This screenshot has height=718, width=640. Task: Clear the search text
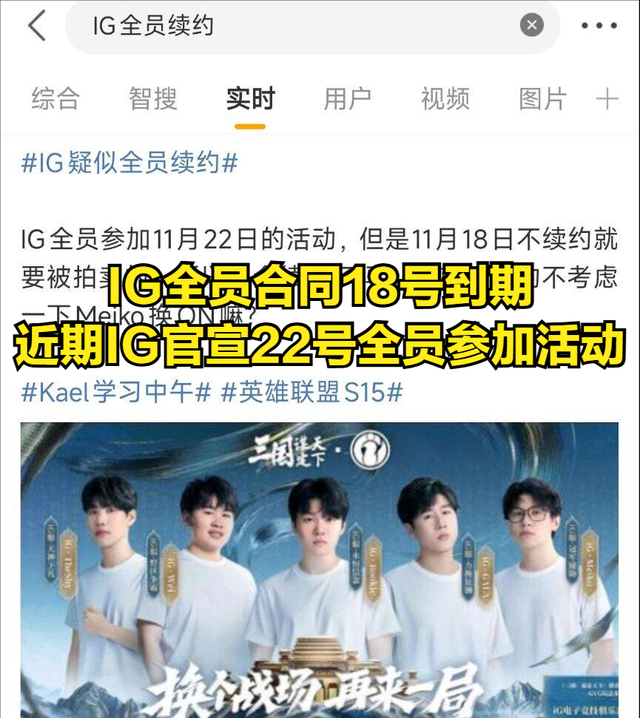(x=532, y=26)
